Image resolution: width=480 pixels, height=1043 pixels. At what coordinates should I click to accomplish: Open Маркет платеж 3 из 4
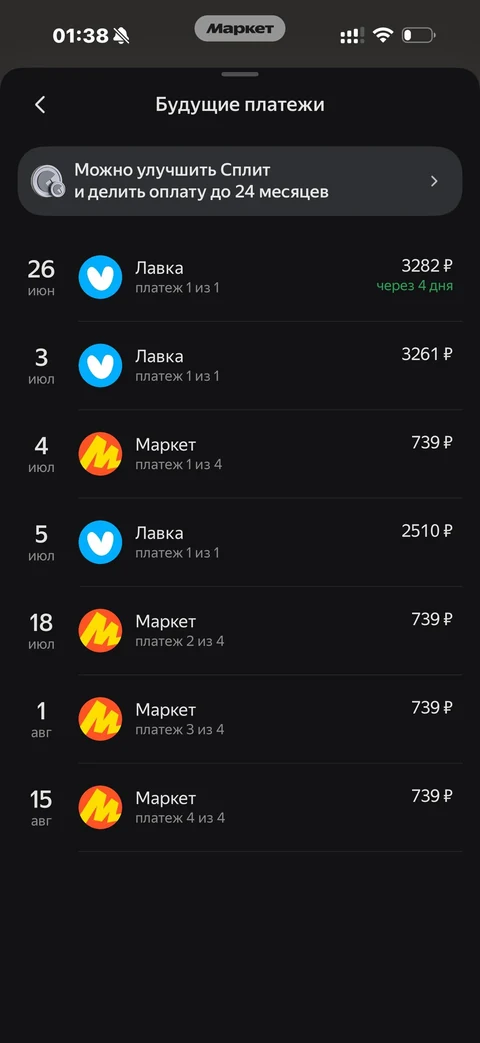(x=239, y=720)
